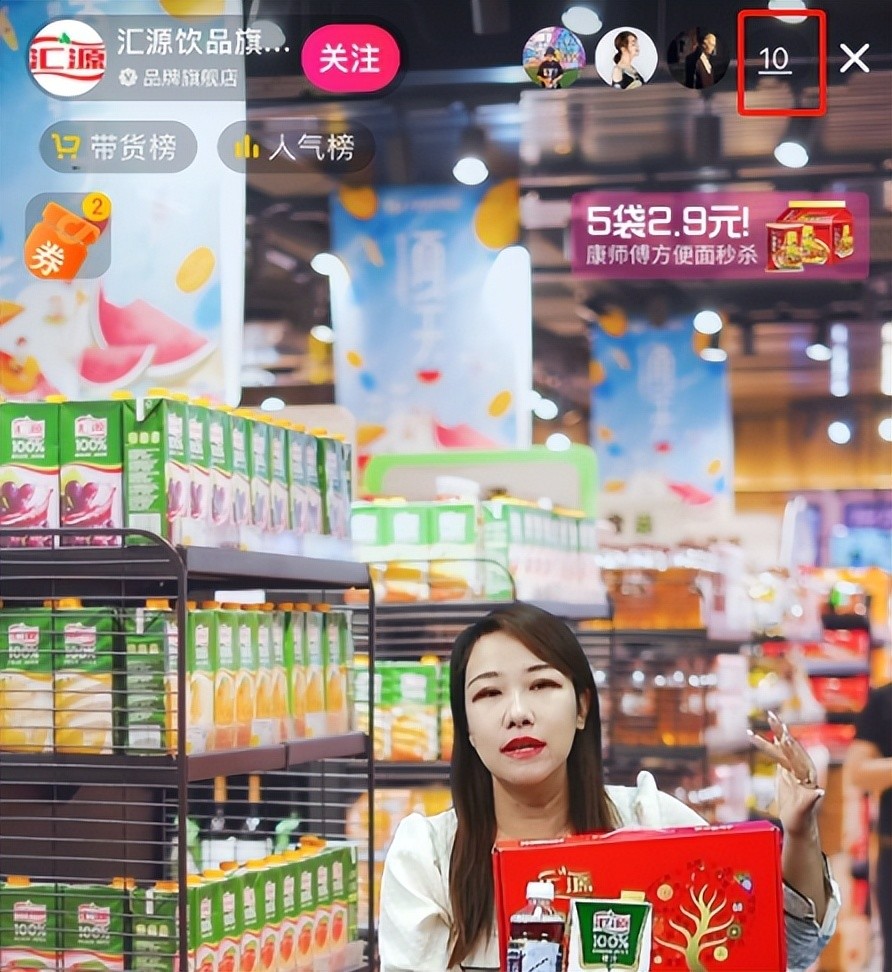Open the 带货榜 sales ranking
The height and width of the screenshot is (972, 892).
(117, 148)
